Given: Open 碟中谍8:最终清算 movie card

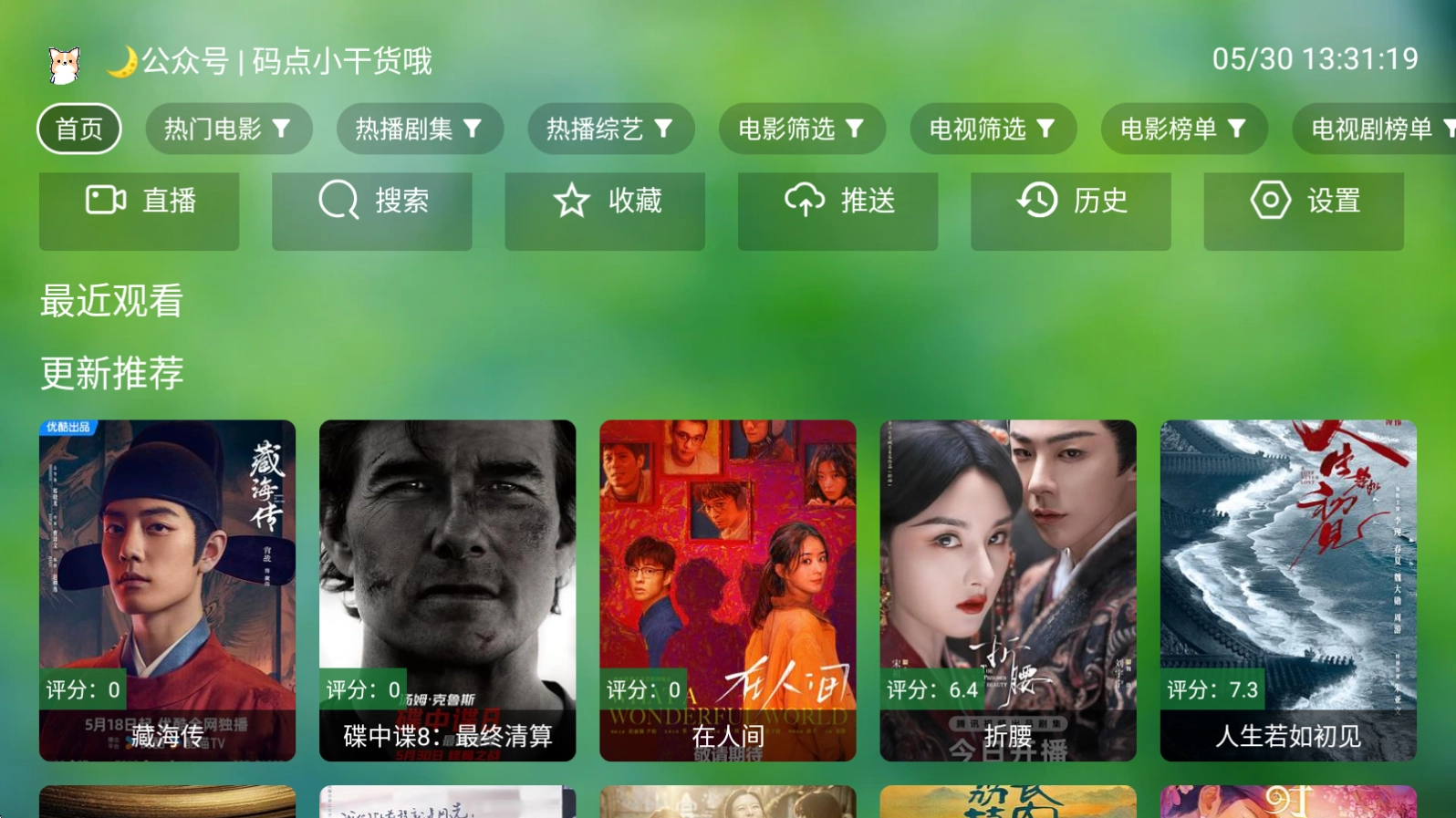Looking at the screenshot, I should click(447, 590).
